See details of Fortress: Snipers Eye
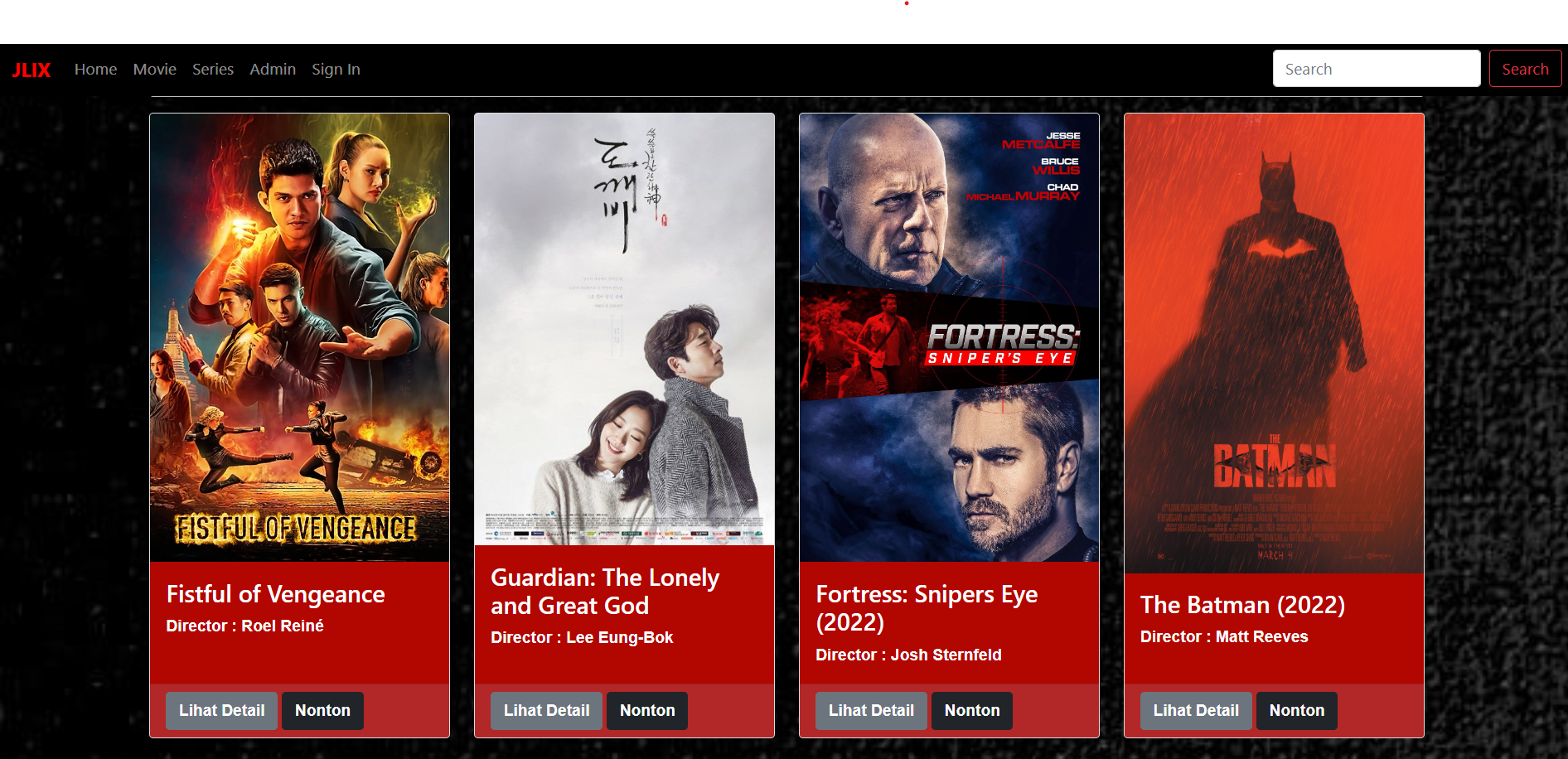The width and height of the screenshot is (1568, 759). (x=871, y=710)
